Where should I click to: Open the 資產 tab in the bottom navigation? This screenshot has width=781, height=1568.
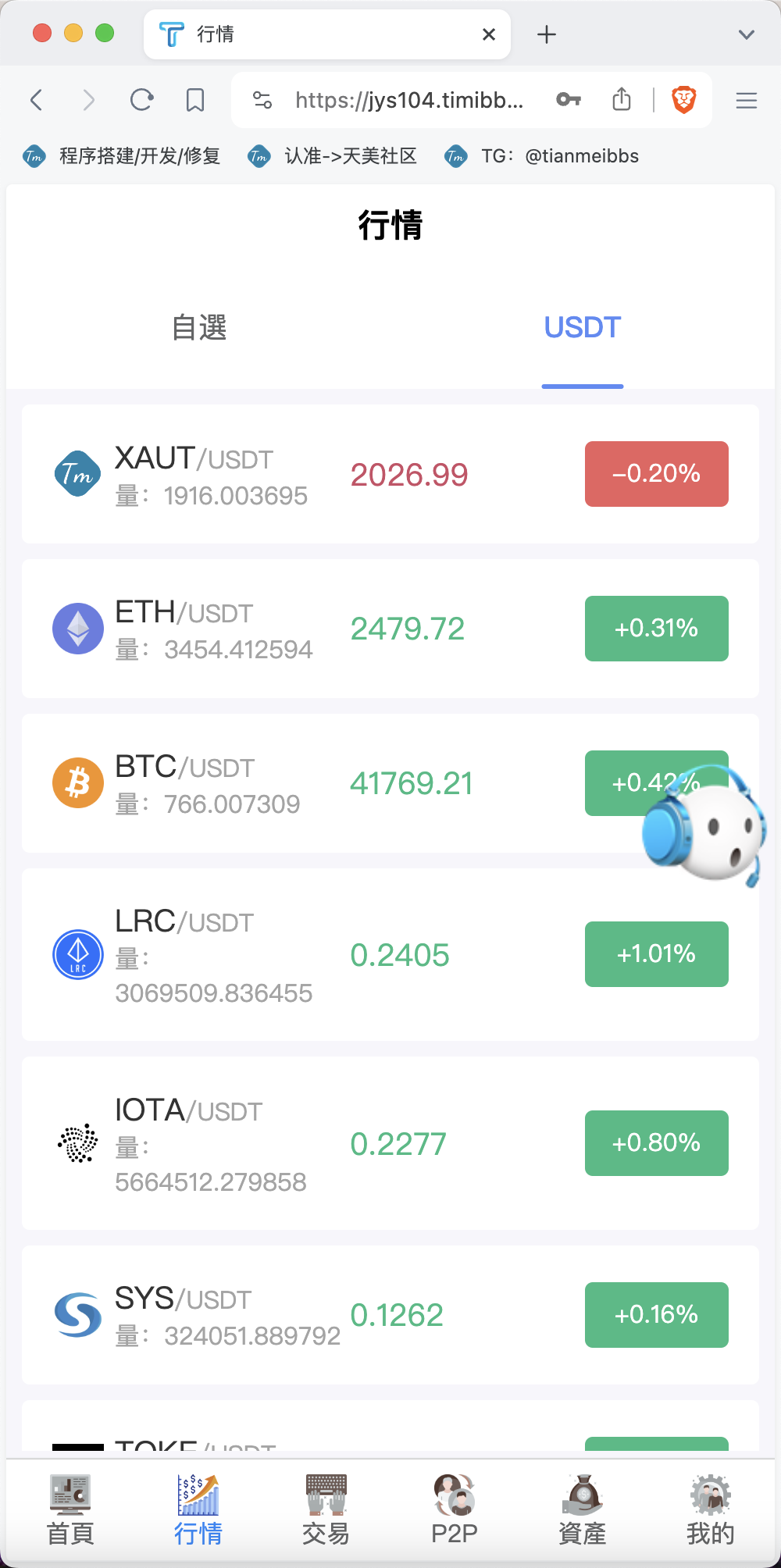click(582, 1510)
